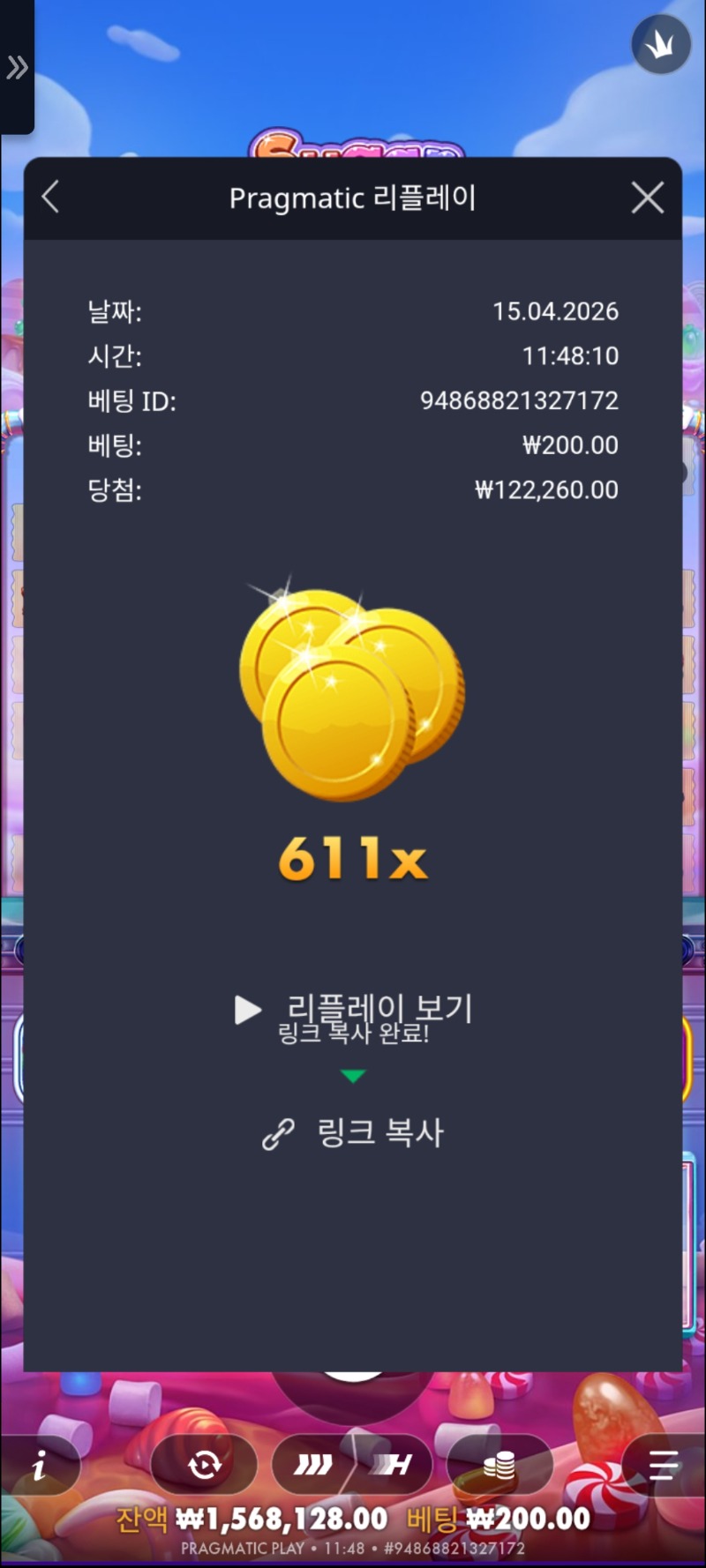Open the hamburger game menu
The width and height of the screenshot is (706, 1568).
point(663,1465)
